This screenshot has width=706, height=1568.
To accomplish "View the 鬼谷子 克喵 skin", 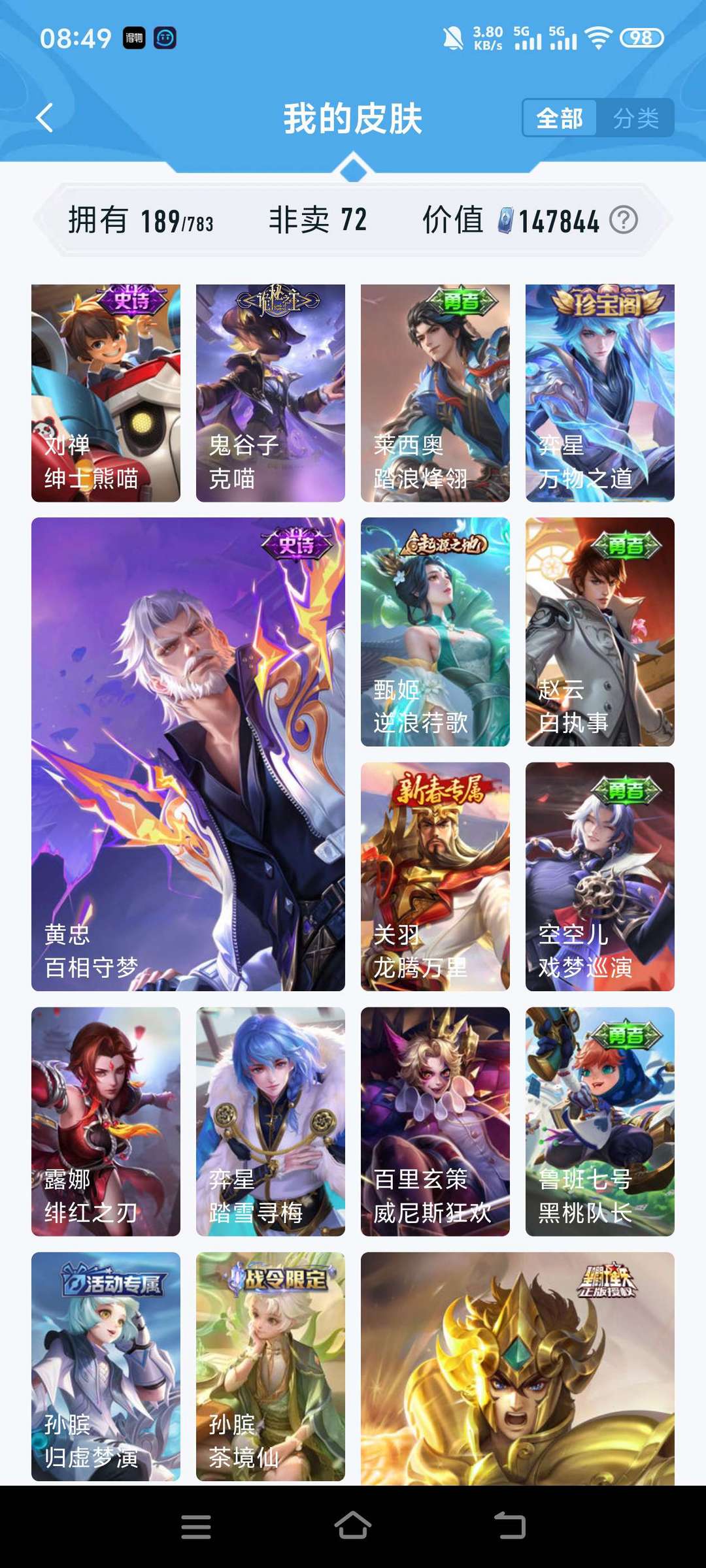I will (271, 392).
